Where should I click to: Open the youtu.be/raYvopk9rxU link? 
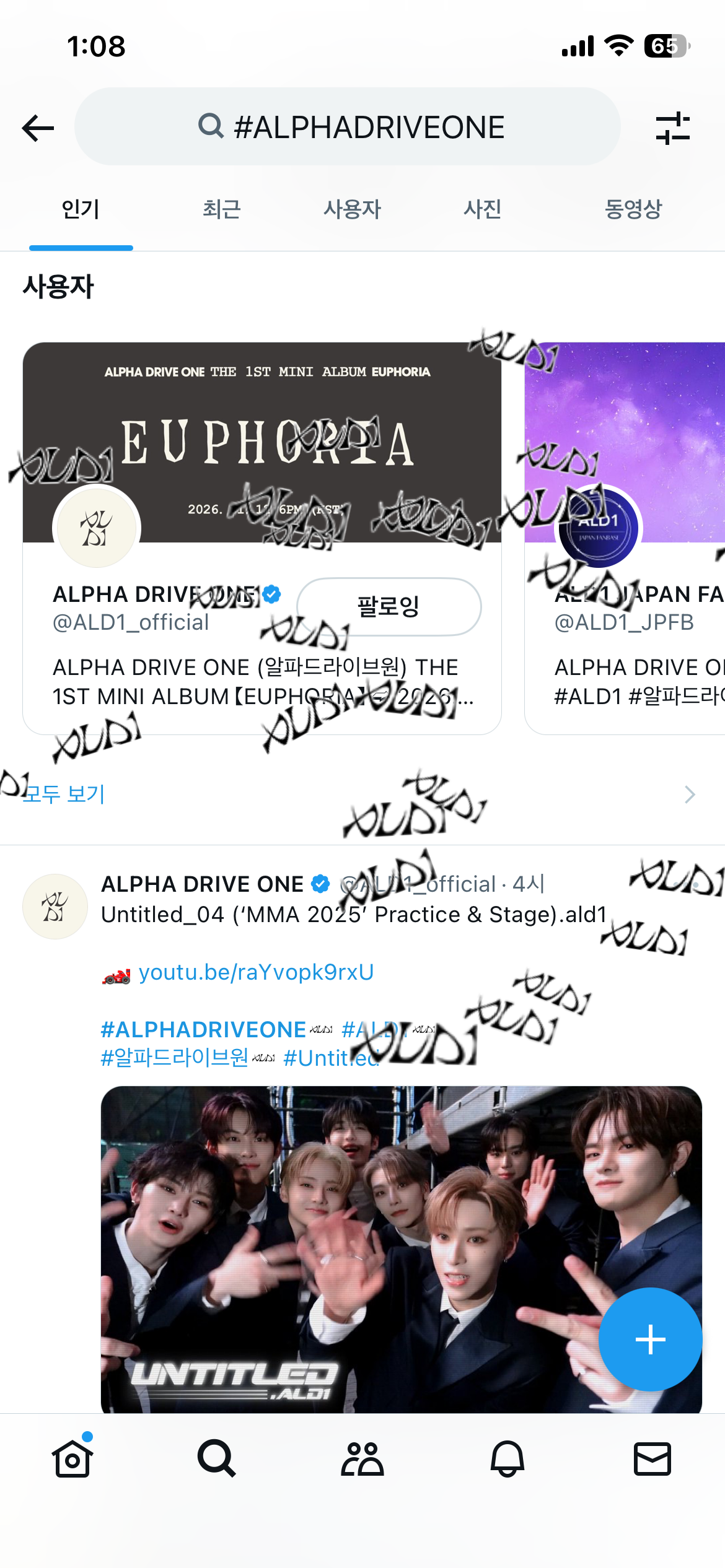[x=256, y=972]
